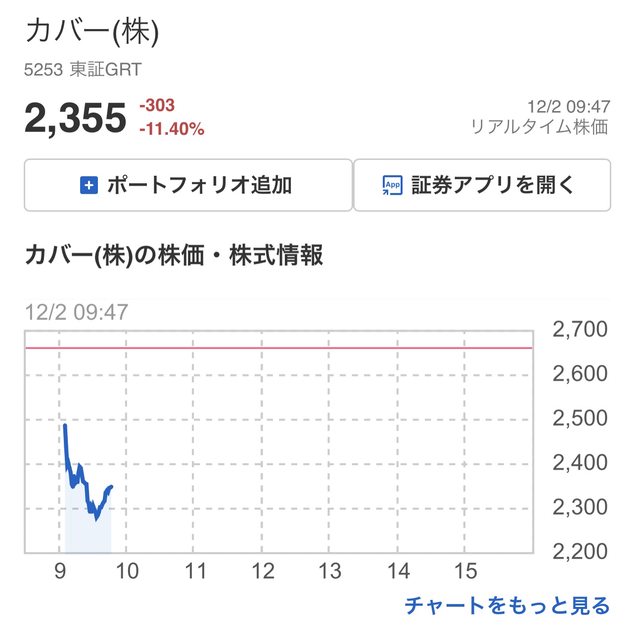Open the stock in 証券アプリを開く
This screenshot has width=635, height=640.
point(481,185)
